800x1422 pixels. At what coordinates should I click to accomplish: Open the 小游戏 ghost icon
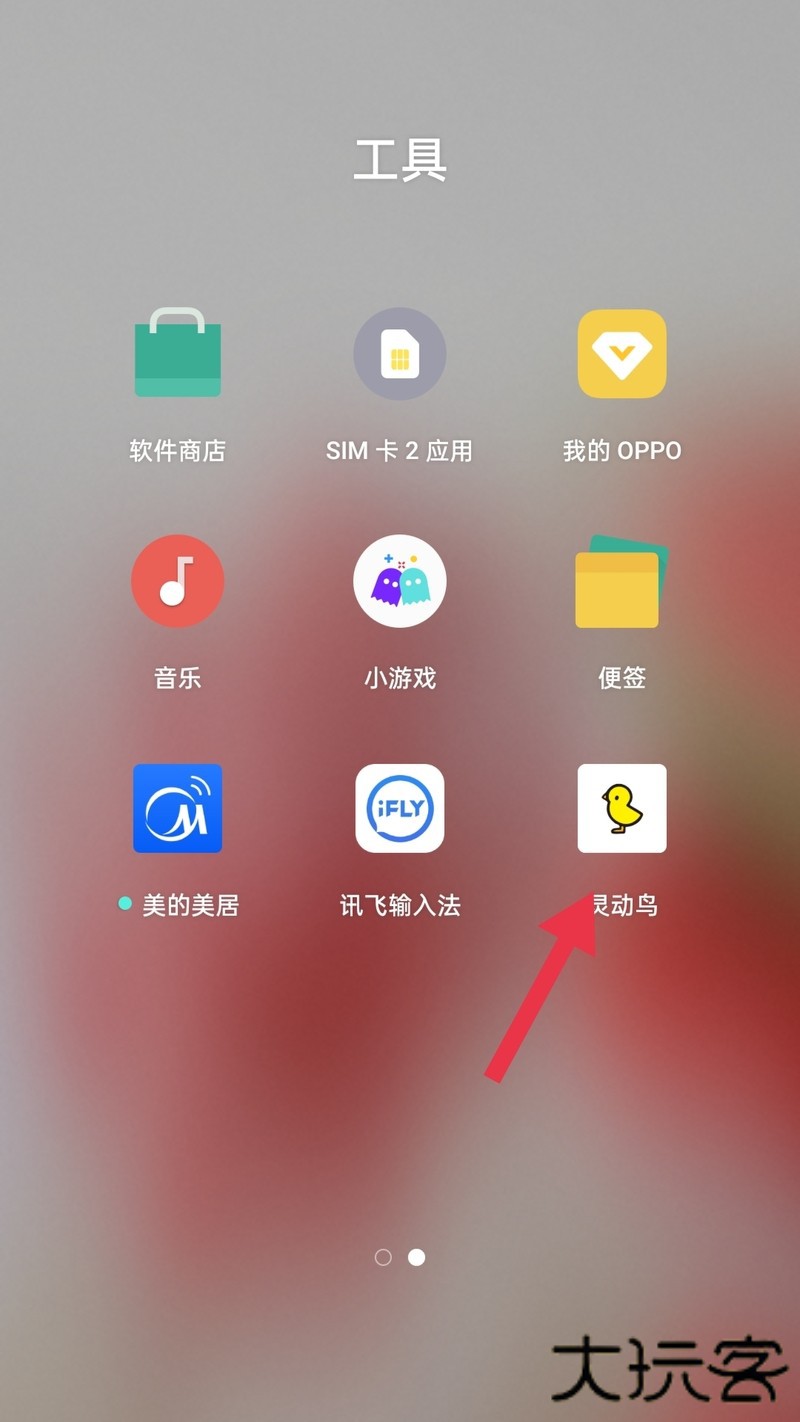click(x=400, y=581)
